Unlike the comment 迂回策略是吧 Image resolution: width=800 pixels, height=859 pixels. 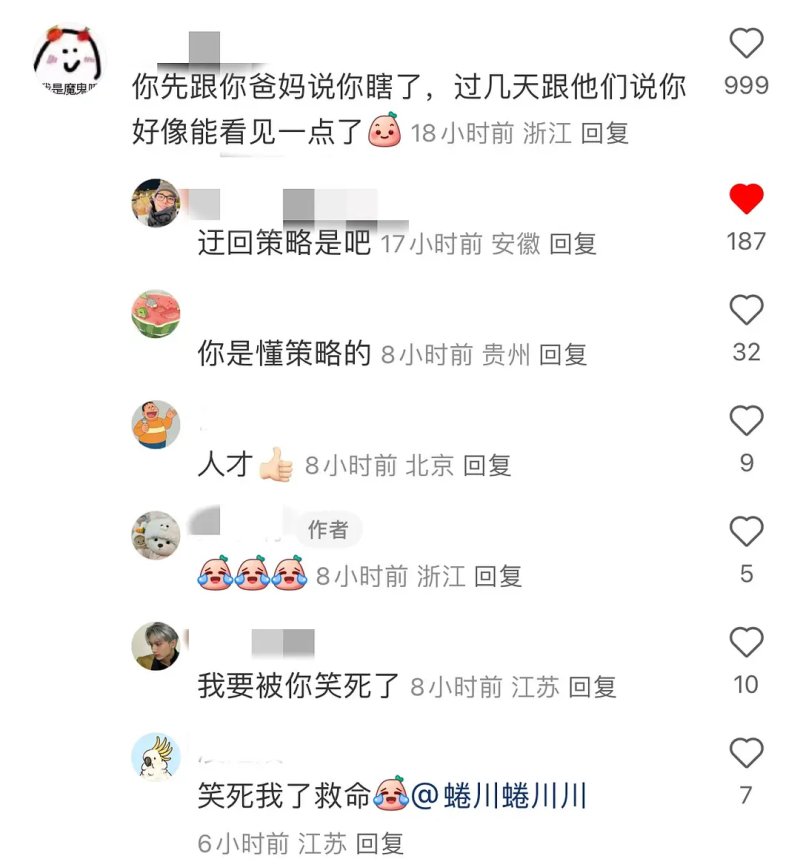pyautogui.click(x=746, y=199)
